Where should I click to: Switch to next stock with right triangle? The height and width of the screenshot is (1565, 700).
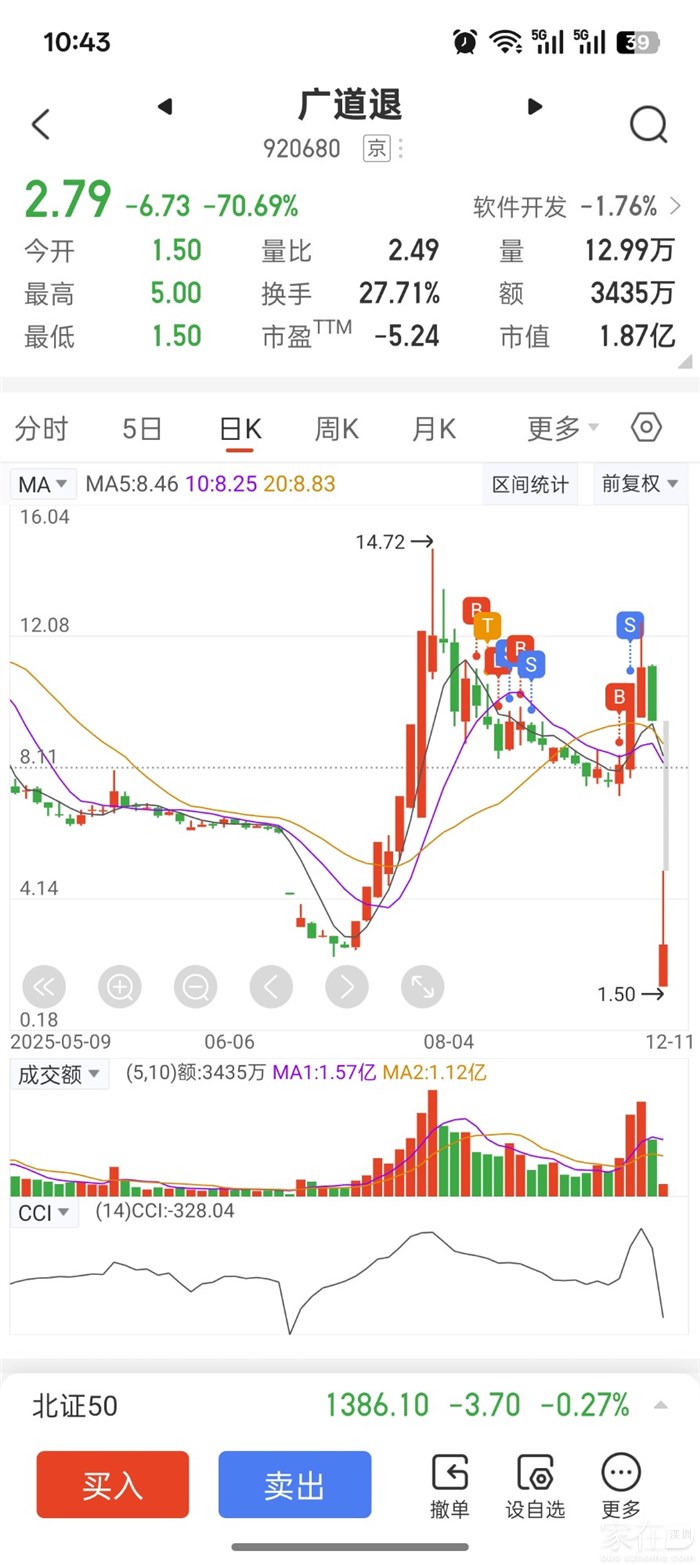(535, 107)
